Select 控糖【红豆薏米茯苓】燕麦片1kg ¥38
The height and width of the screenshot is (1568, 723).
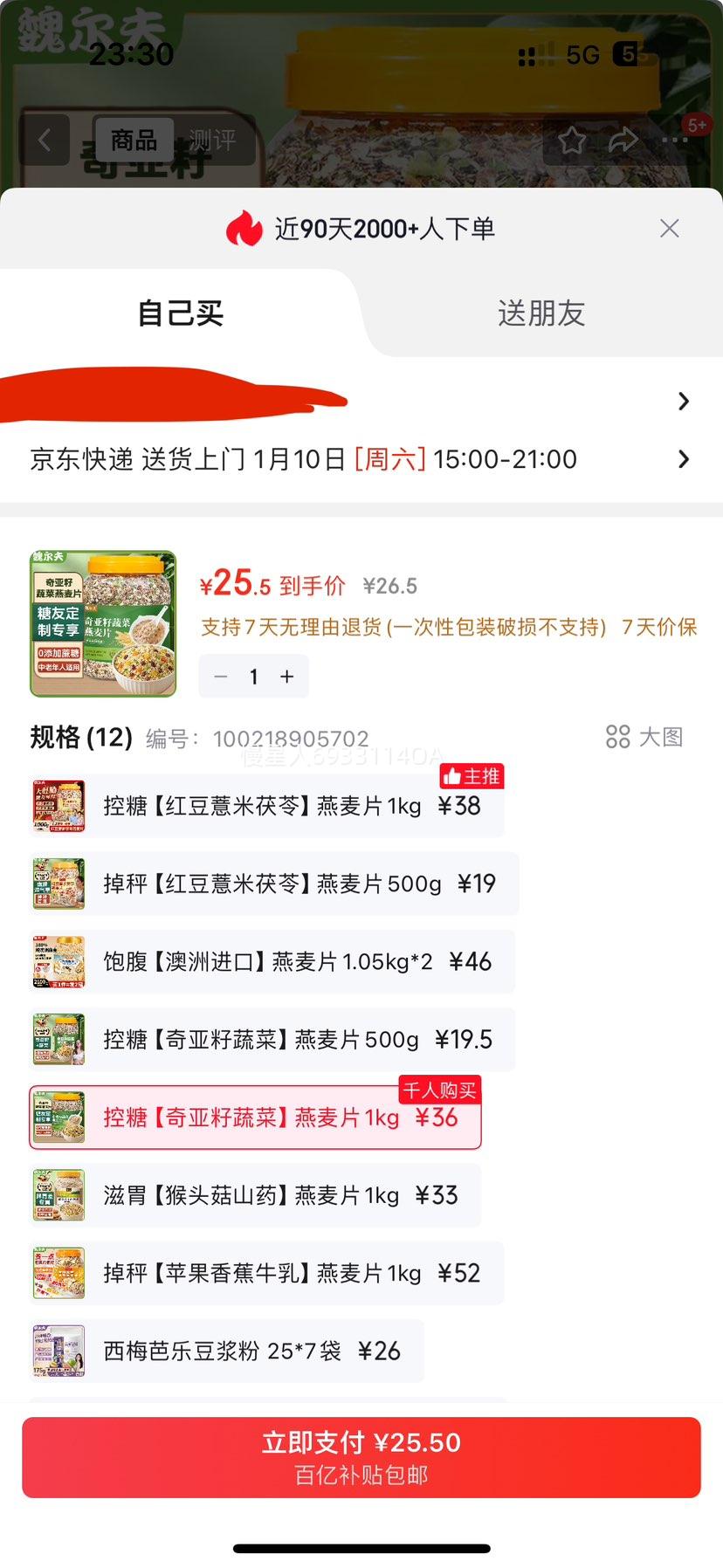267,806
